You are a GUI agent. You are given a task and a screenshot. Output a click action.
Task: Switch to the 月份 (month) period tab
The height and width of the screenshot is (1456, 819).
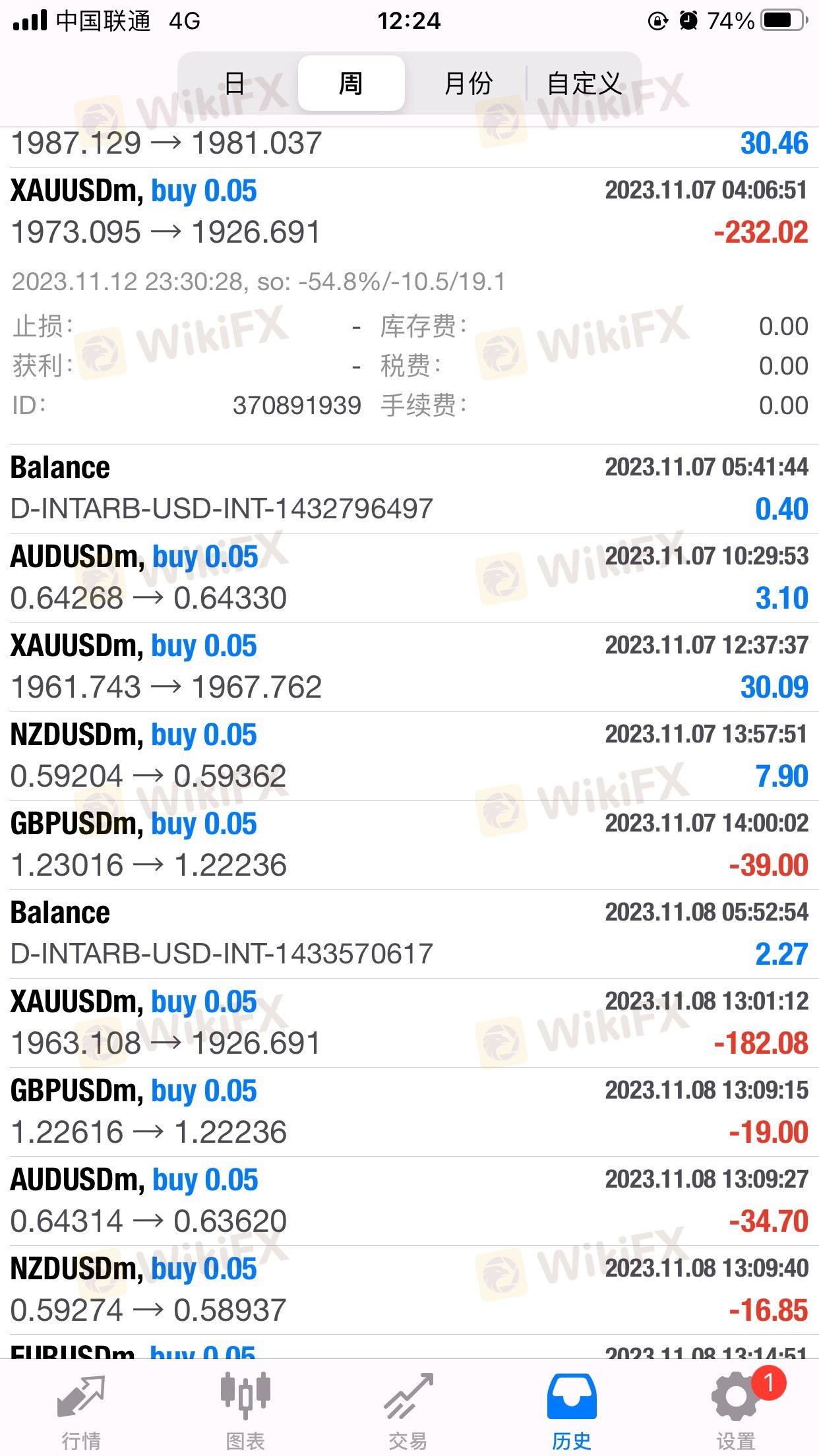(x=468, y=84)
